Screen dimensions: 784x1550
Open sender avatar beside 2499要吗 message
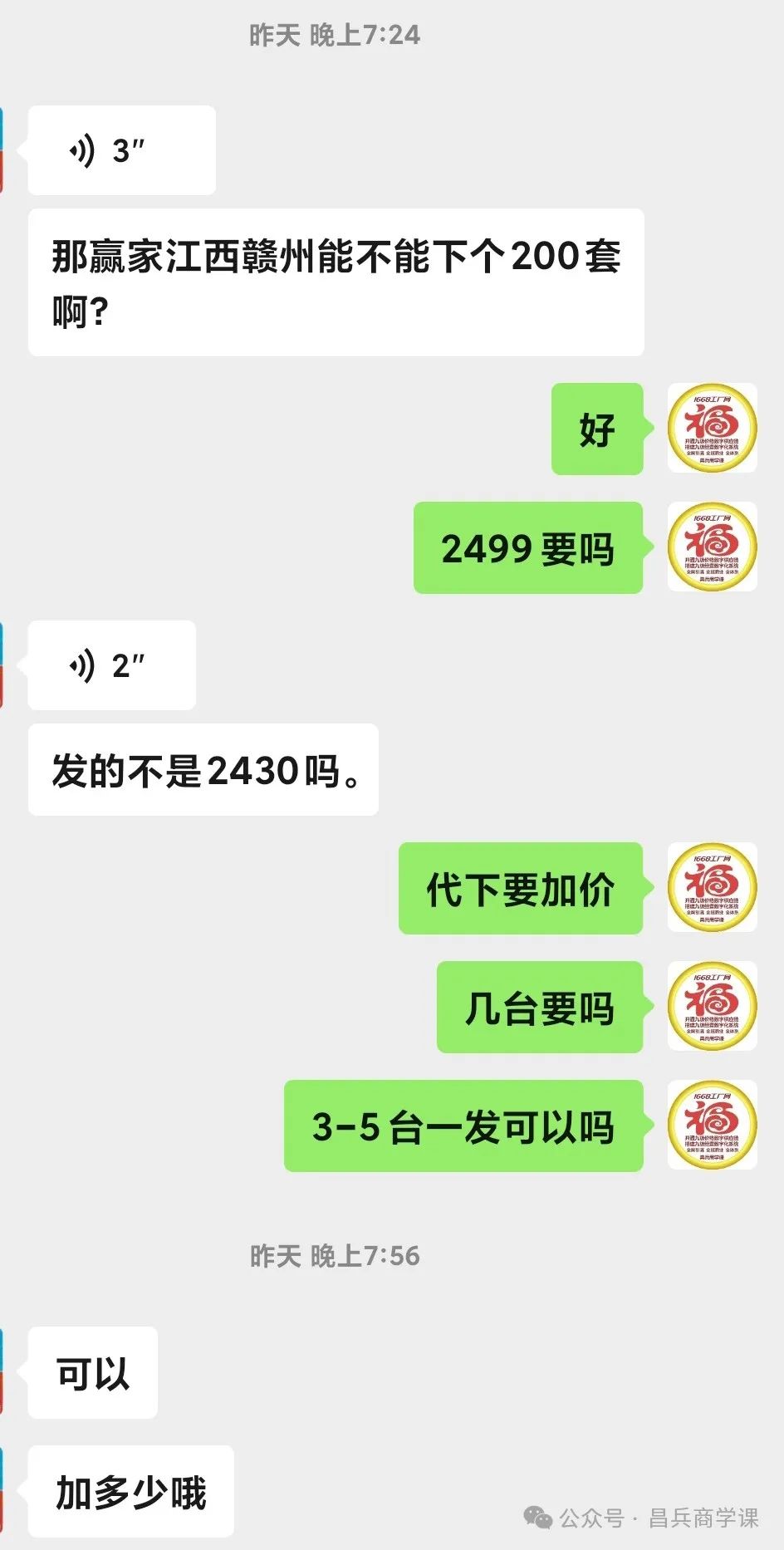coord(712,547)
